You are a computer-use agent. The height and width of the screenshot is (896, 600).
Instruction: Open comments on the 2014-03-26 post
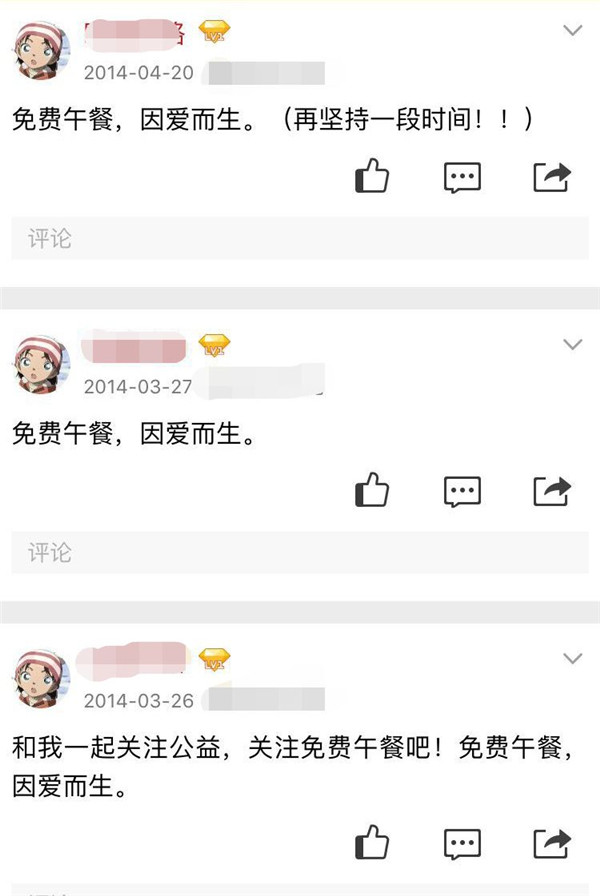tap(462, 843)
